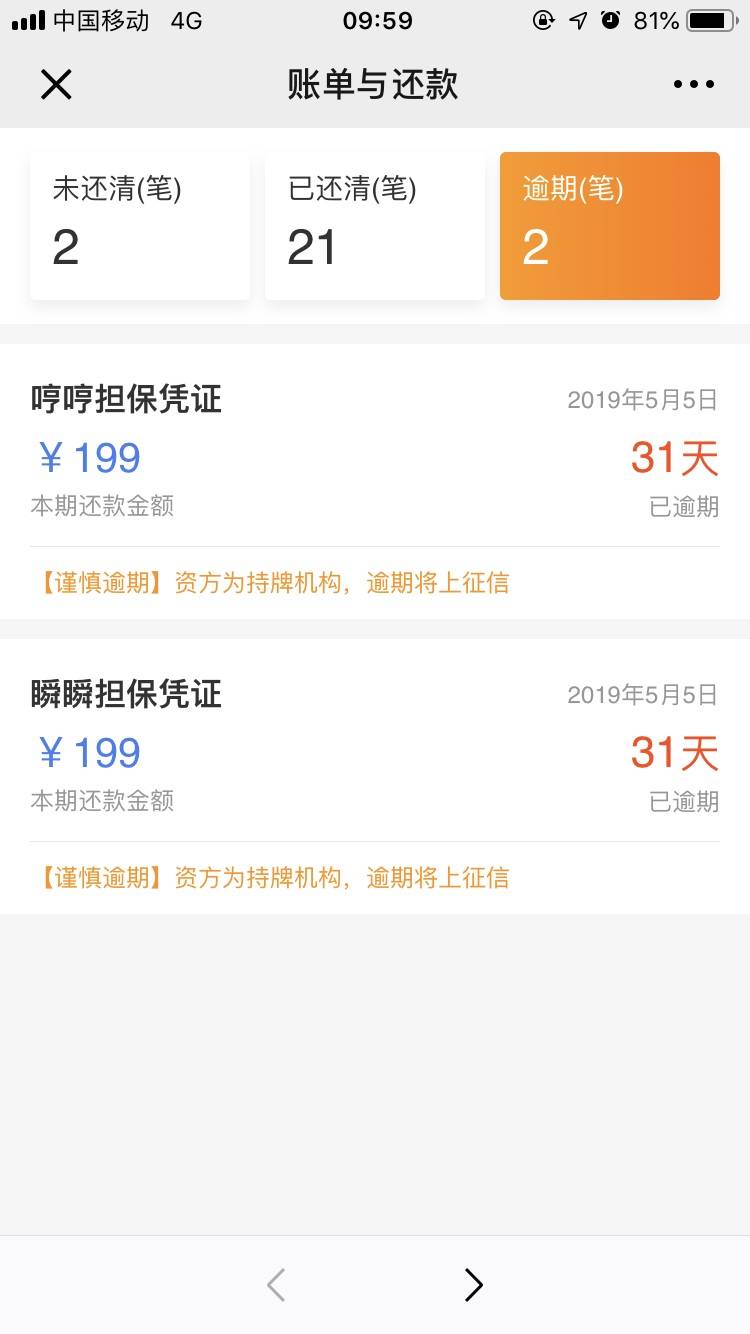Viewport: 750px width, 1334px height.
Task: Go forward with the browser arrow
Action: (x=474, y=1284)
